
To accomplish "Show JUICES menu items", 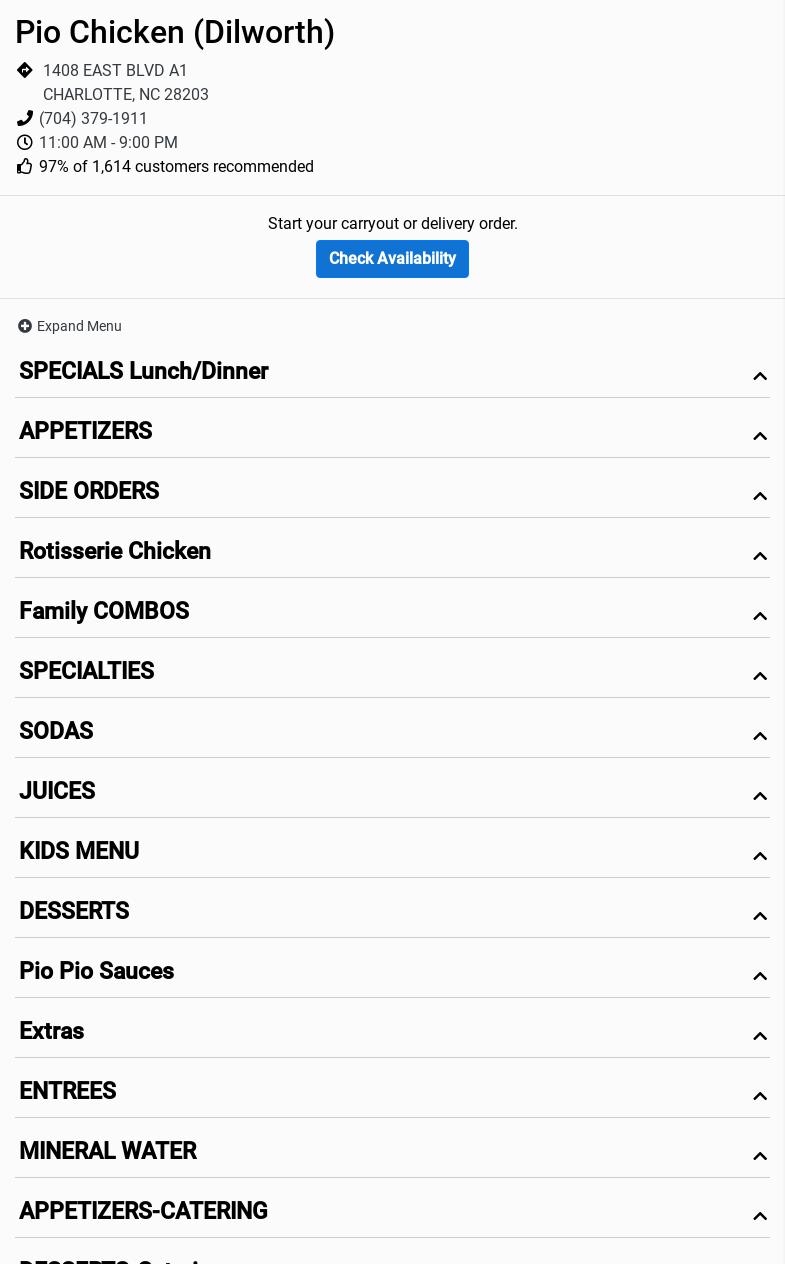I will tap(392, 791).
